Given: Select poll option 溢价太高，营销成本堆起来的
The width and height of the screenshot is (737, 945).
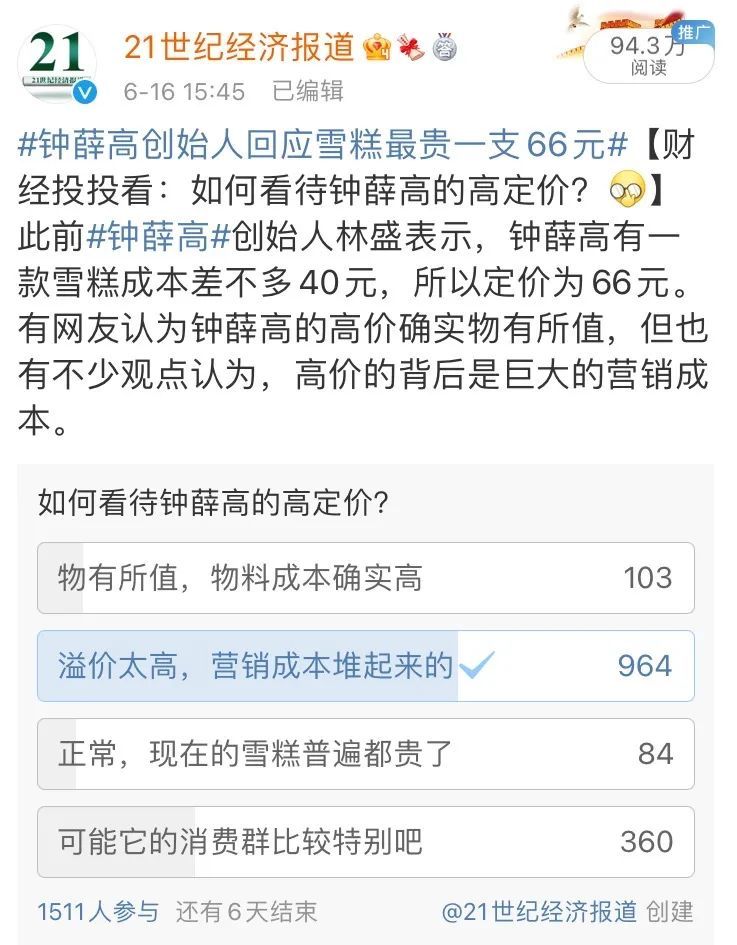Looking at the screenshot, I should coord(365,666).
